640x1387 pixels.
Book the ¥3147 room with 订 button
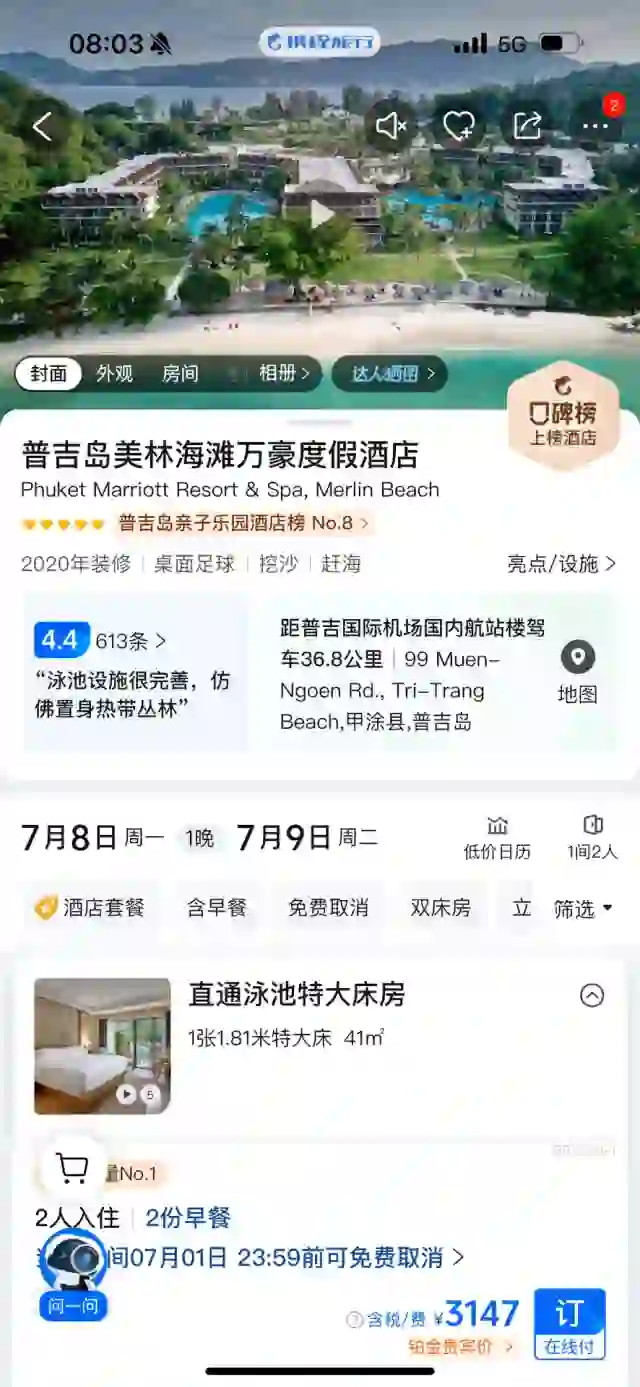pos(569,1322)
